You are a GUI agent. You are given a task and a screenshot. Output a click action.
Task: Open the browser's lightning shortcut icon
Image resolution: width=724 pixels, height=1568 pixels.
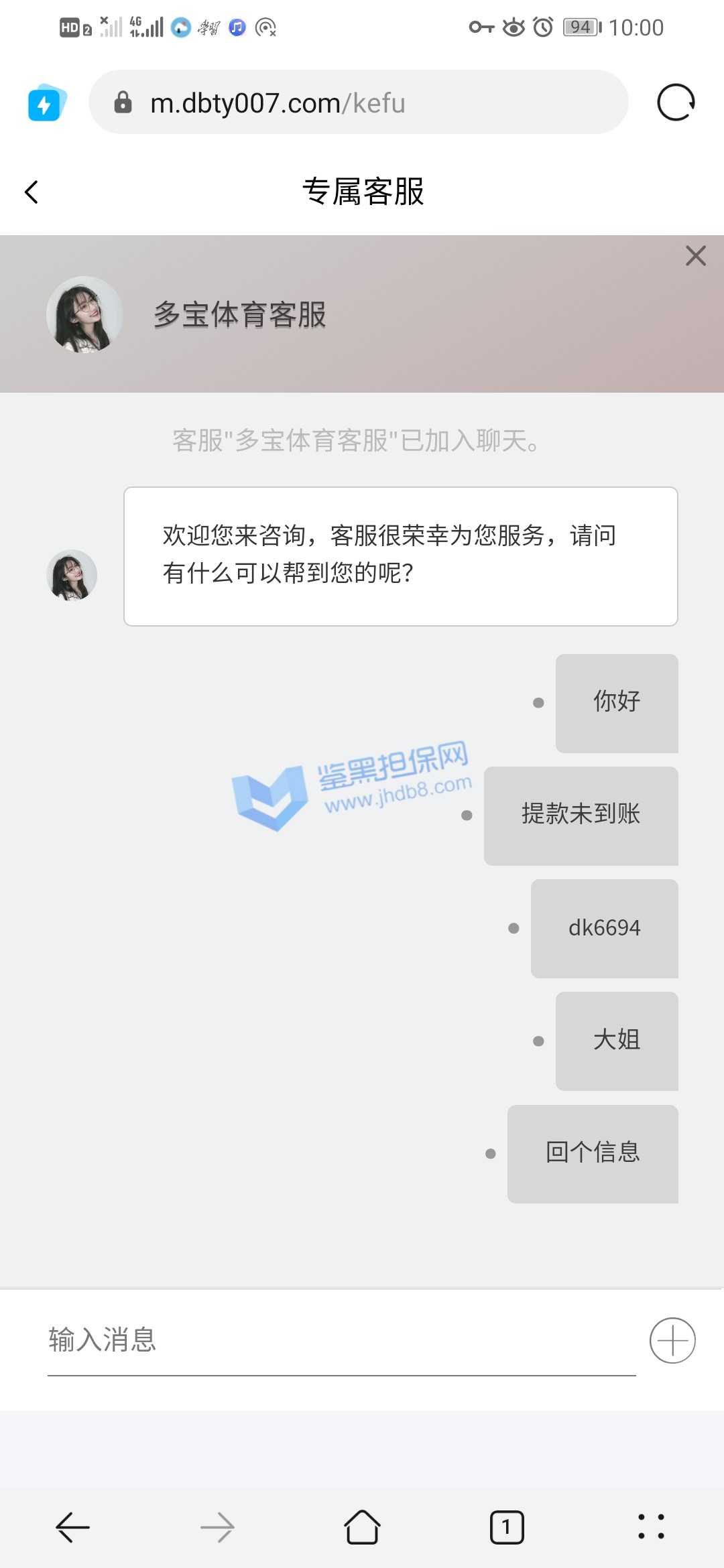point(46,103)
